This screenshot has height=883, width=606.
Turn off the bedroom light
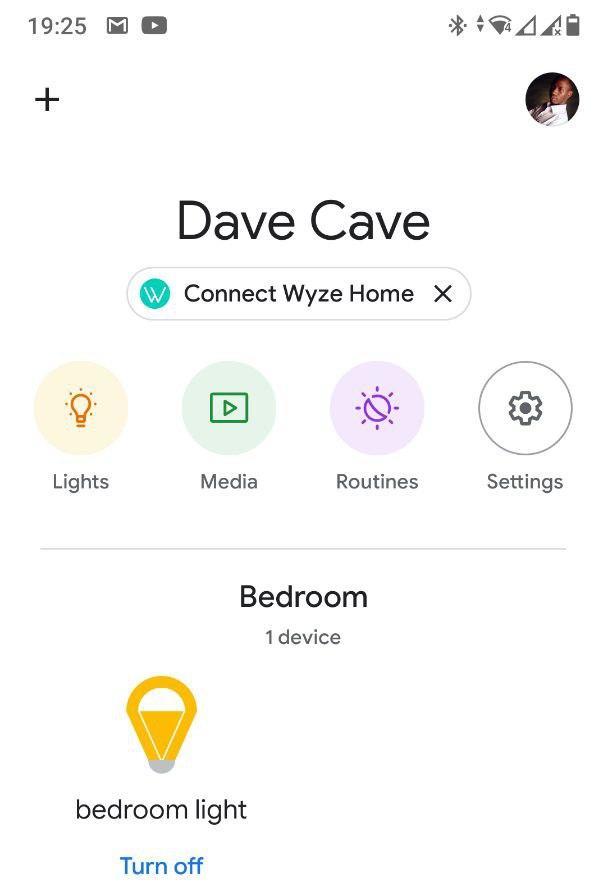click(x=161, y=865)
